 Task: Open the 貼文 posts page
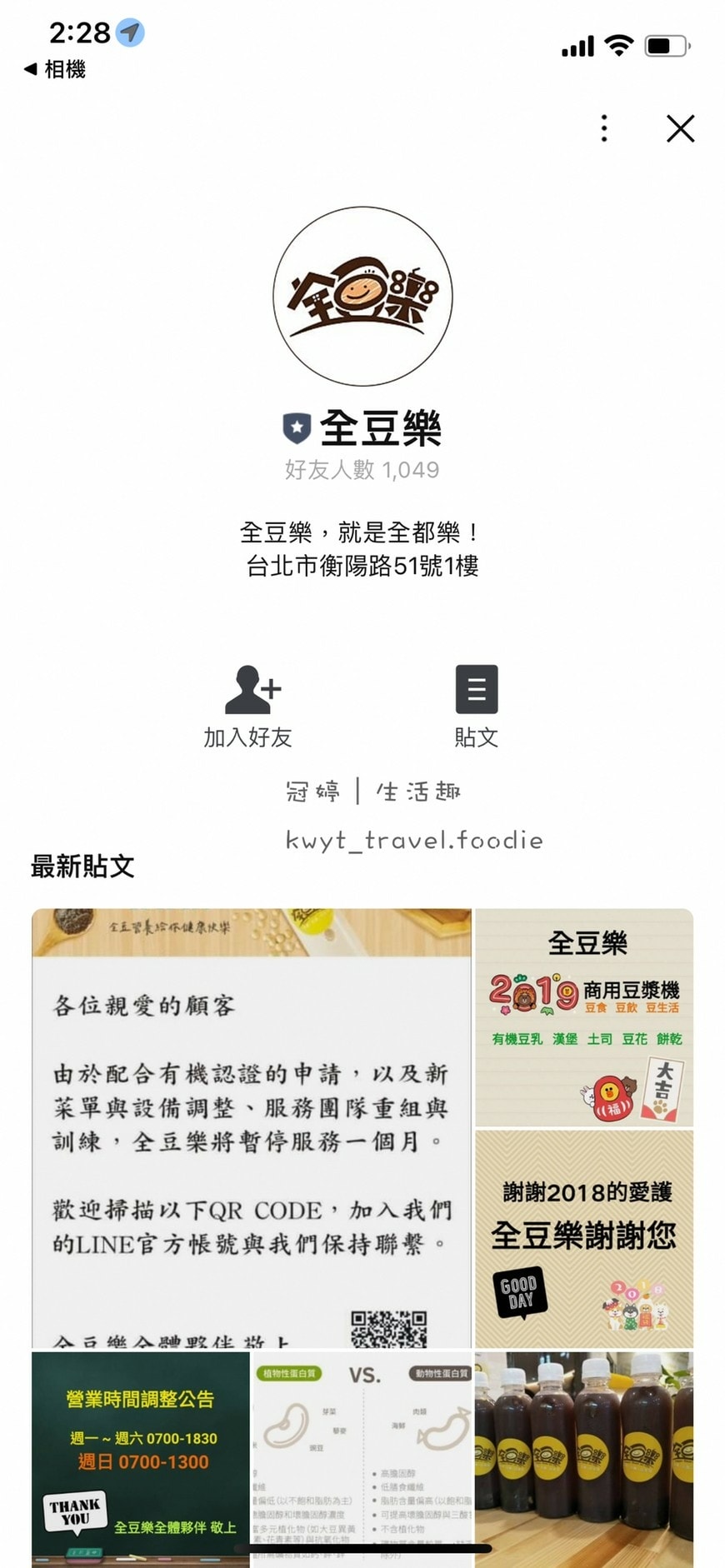(x=476, y=705)
